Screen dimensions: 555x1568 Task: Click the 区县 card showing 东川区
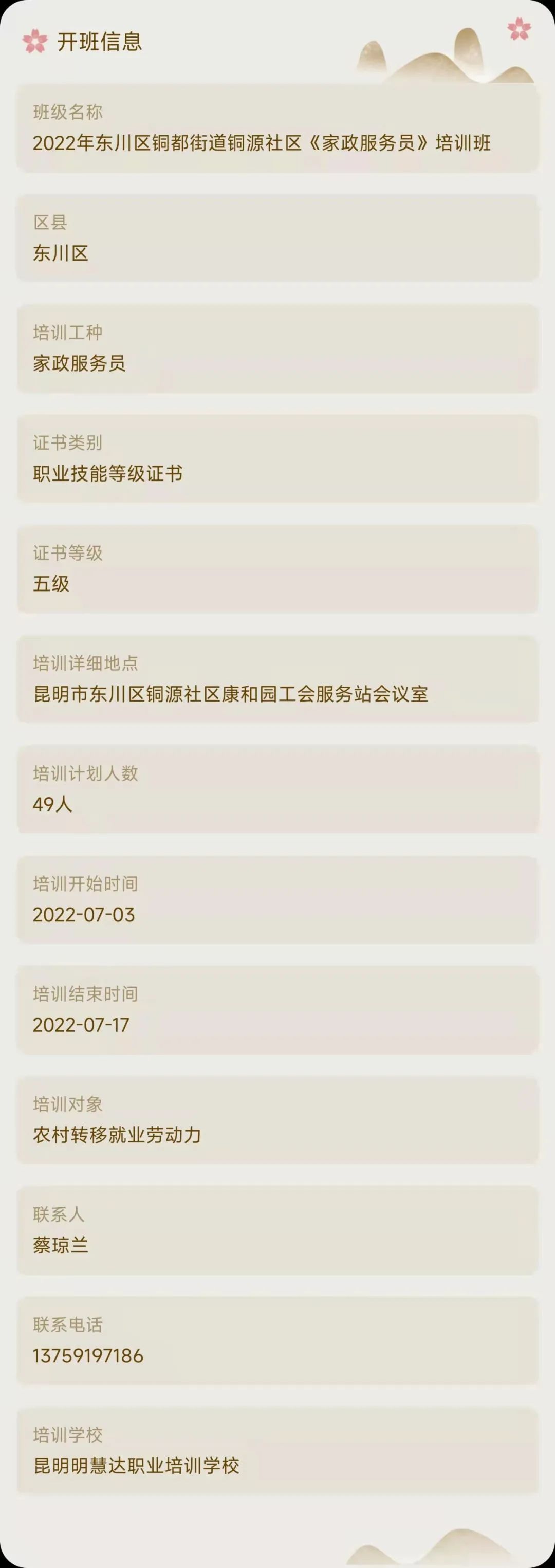point(277,238)
